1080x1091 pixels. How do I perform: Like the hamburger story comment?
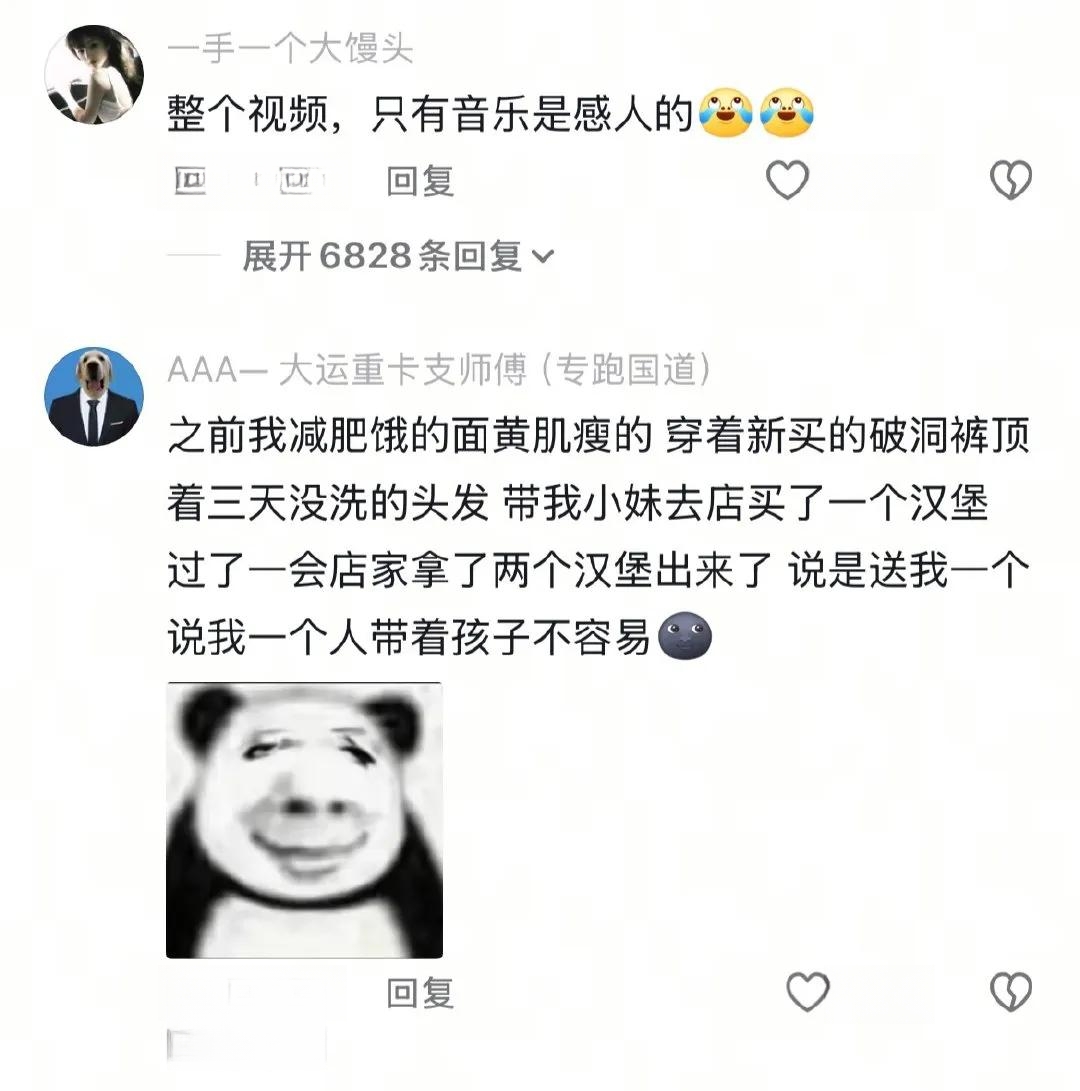tap(808, 993)
